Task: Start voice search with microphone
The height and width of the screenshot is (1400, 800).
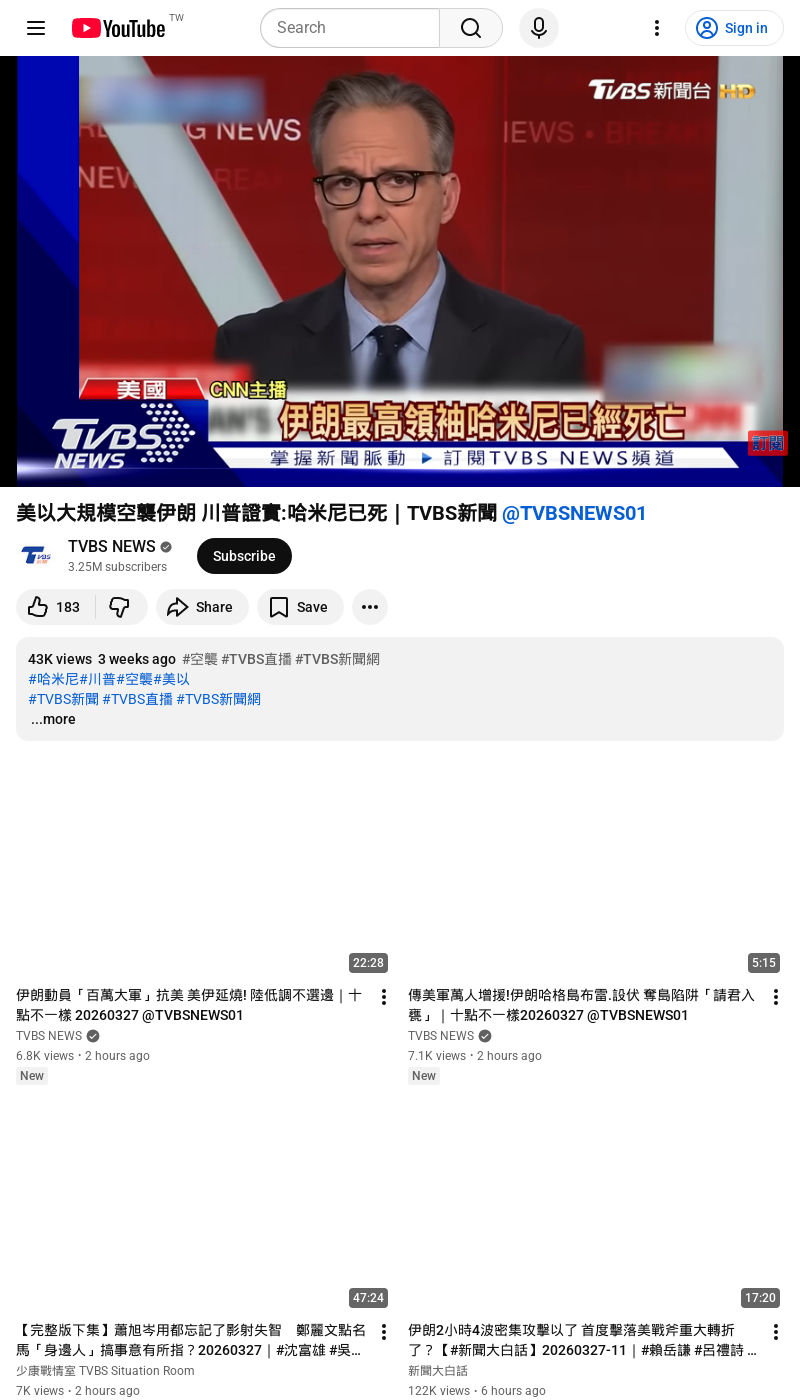Action: point(539,28)
